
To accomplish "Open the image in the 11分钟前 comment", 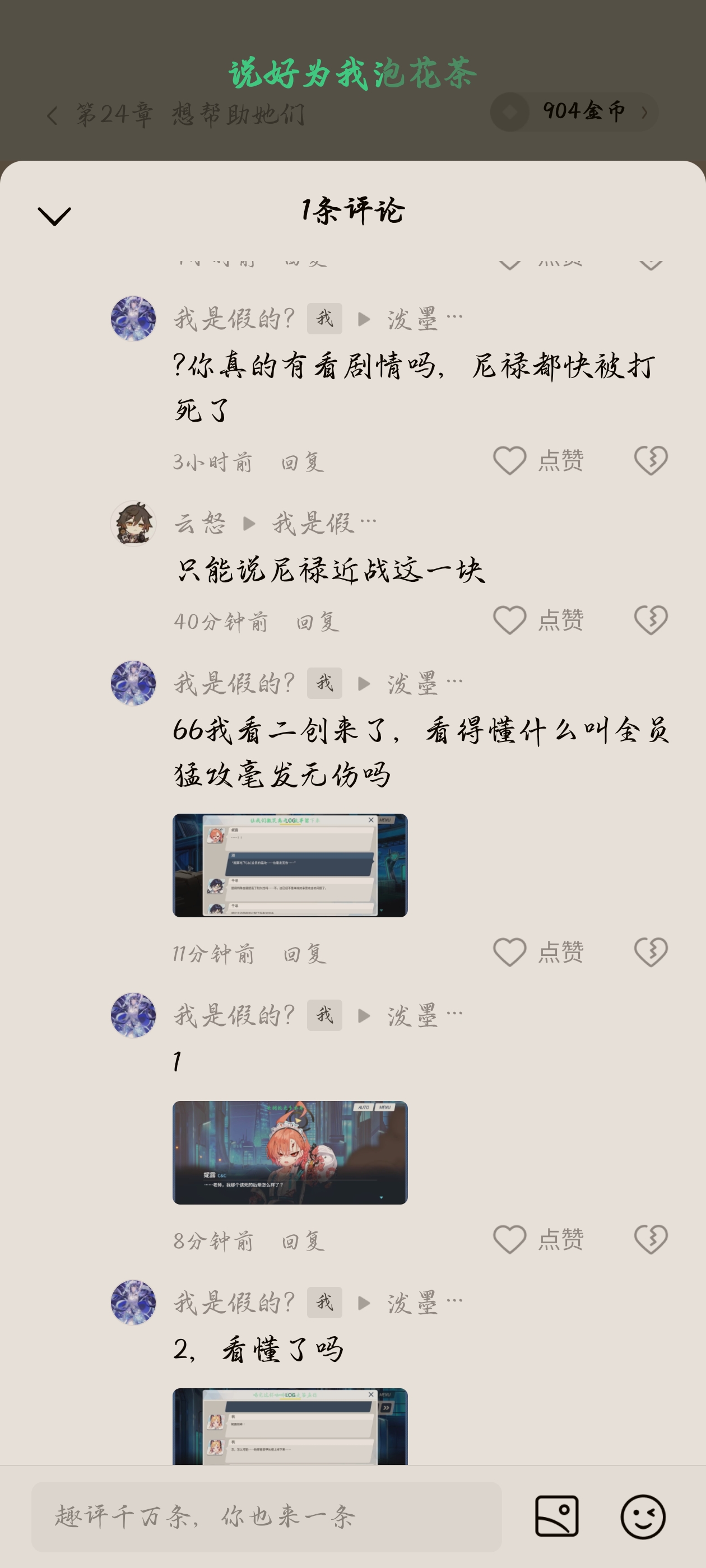I will pos(290,865).
